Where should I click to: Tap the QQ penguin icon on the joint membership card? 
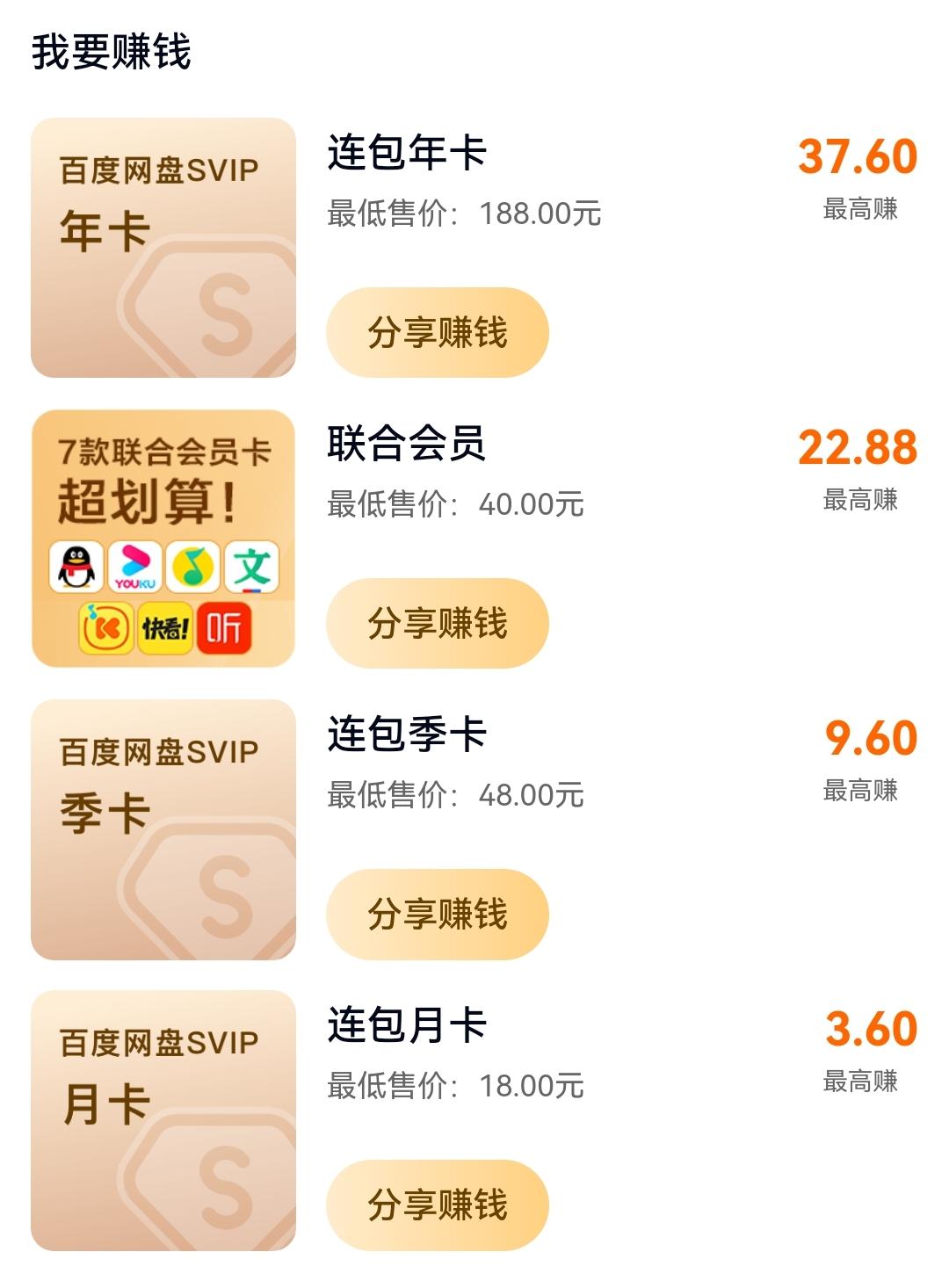[75, 567]
